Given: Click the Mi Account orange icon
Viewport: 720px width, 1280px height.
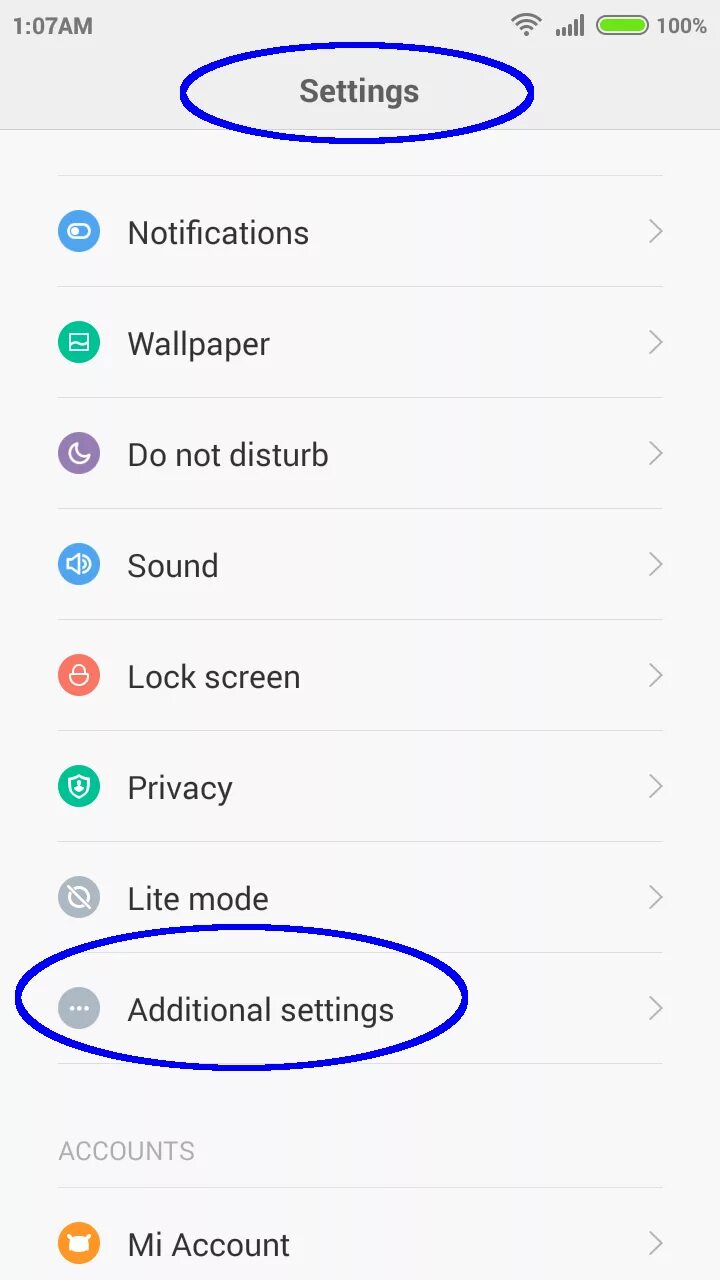Looking at the screenshot, I should tap(79, 1244).
